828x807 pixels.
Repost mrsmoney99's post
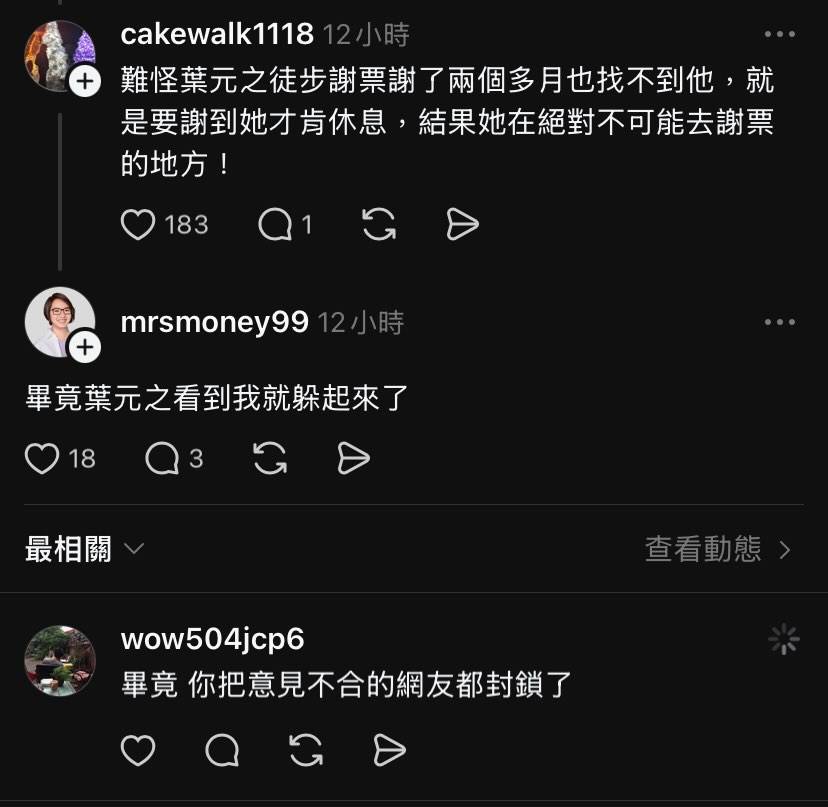270,459
